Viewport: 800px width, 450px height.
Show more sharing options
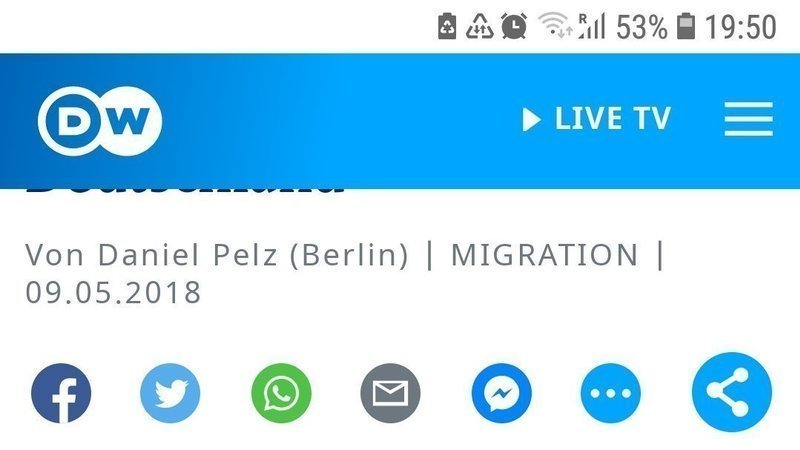(611, 393)
